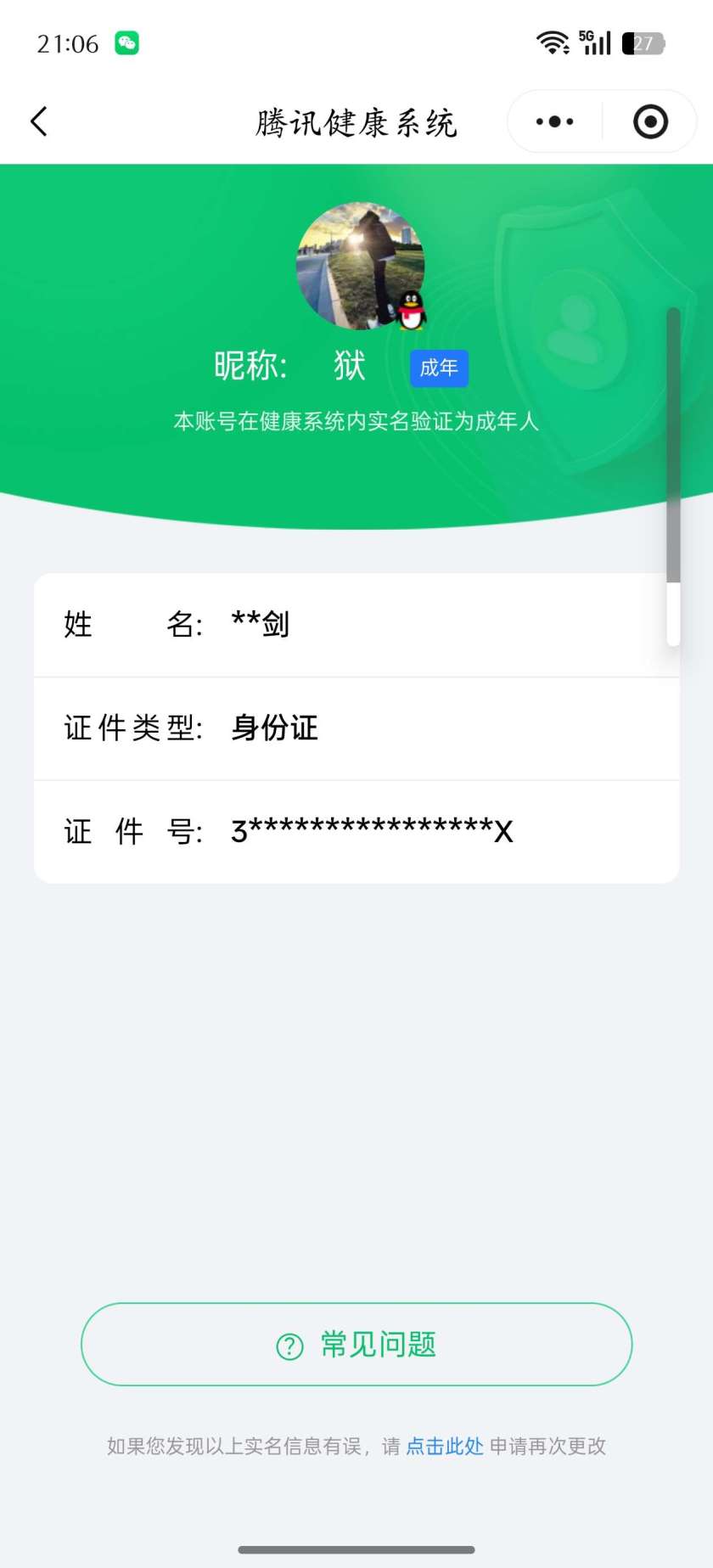Tap the green WeChat icon in status bar

126,42
